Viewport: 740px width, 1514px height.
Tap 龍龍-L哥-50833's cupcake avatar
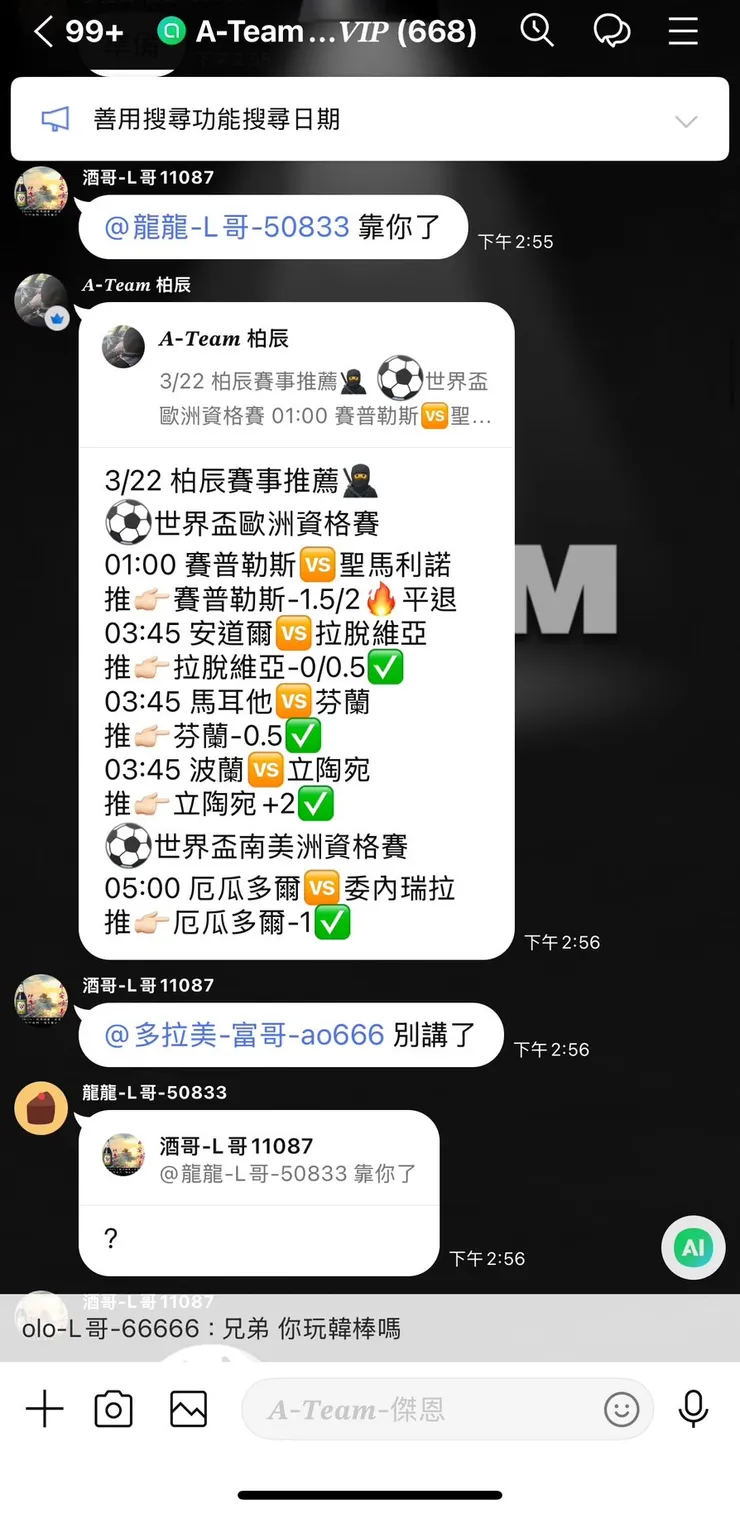pyautogui.click(x=40, y=1108)
